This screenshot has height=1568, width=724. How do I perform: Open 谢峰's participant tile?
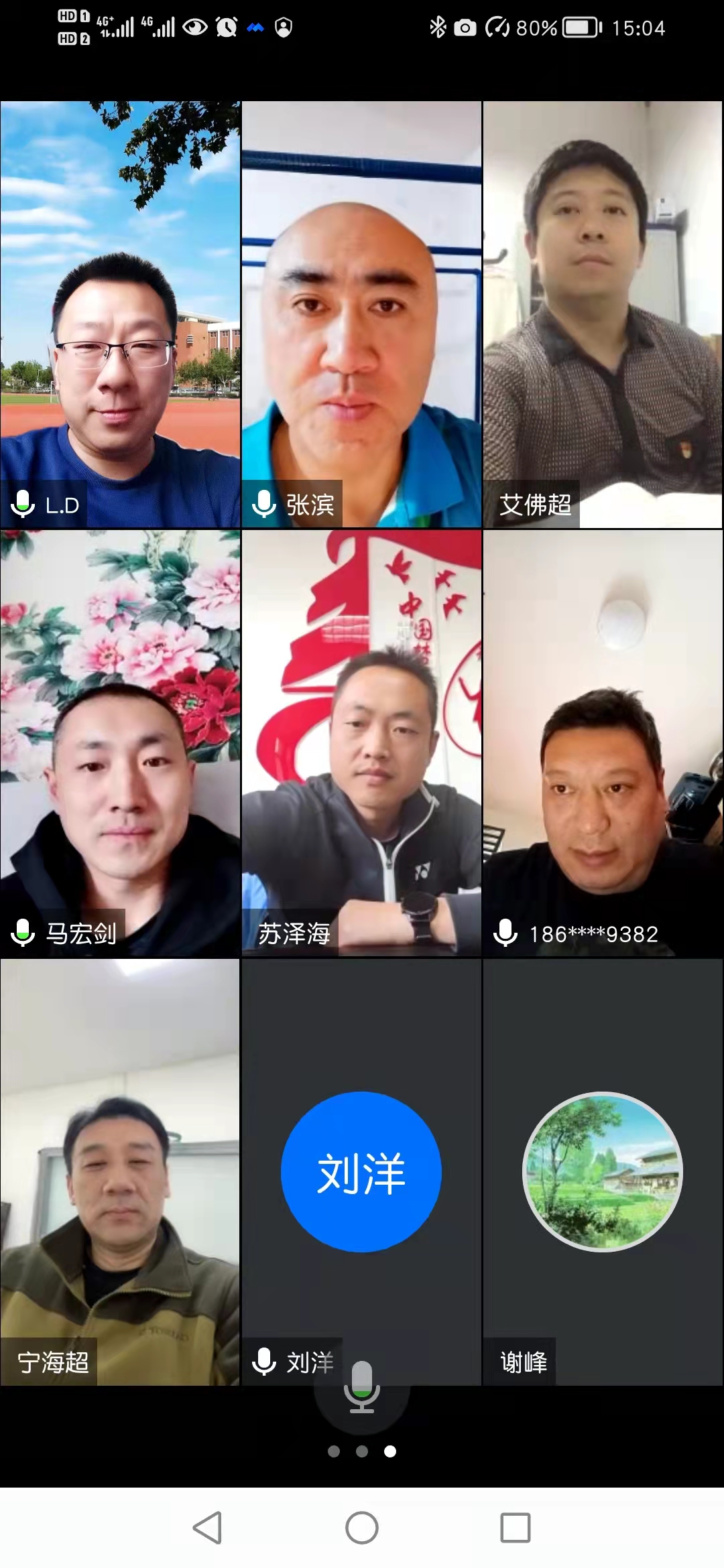coord(603,1171)
